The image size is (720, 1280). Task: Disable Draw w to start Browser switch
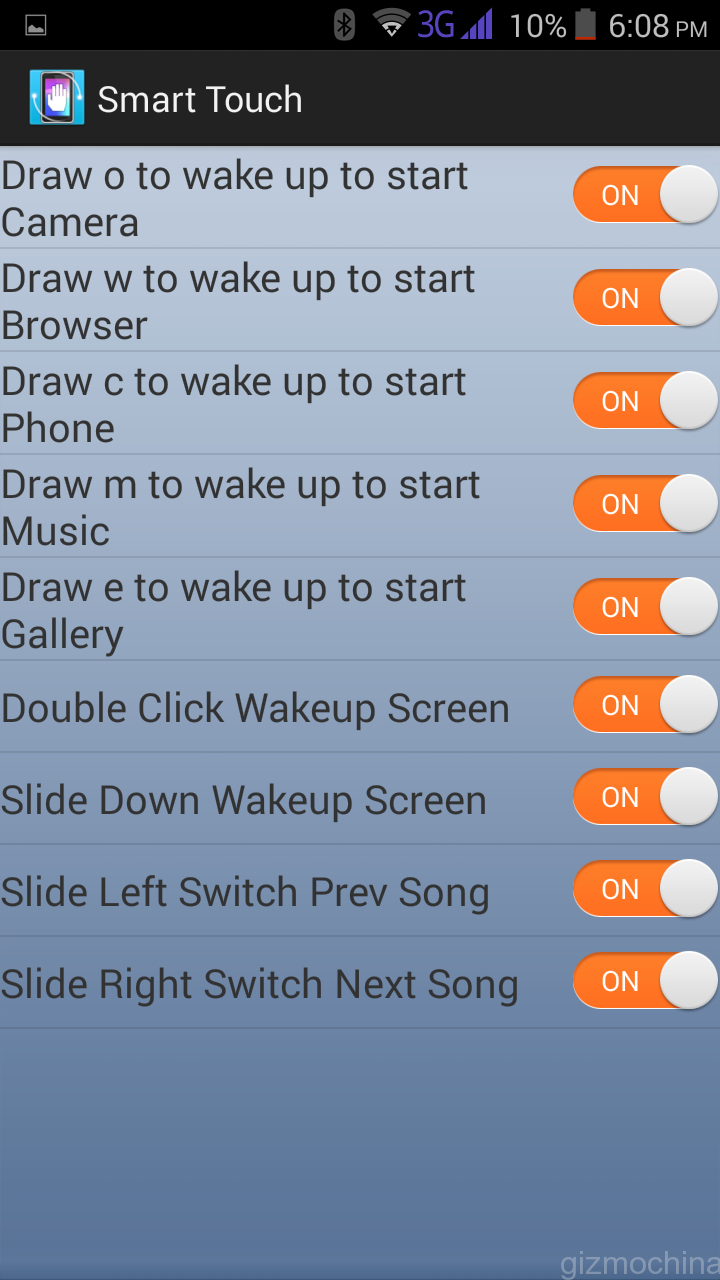(x=645, y=298)
